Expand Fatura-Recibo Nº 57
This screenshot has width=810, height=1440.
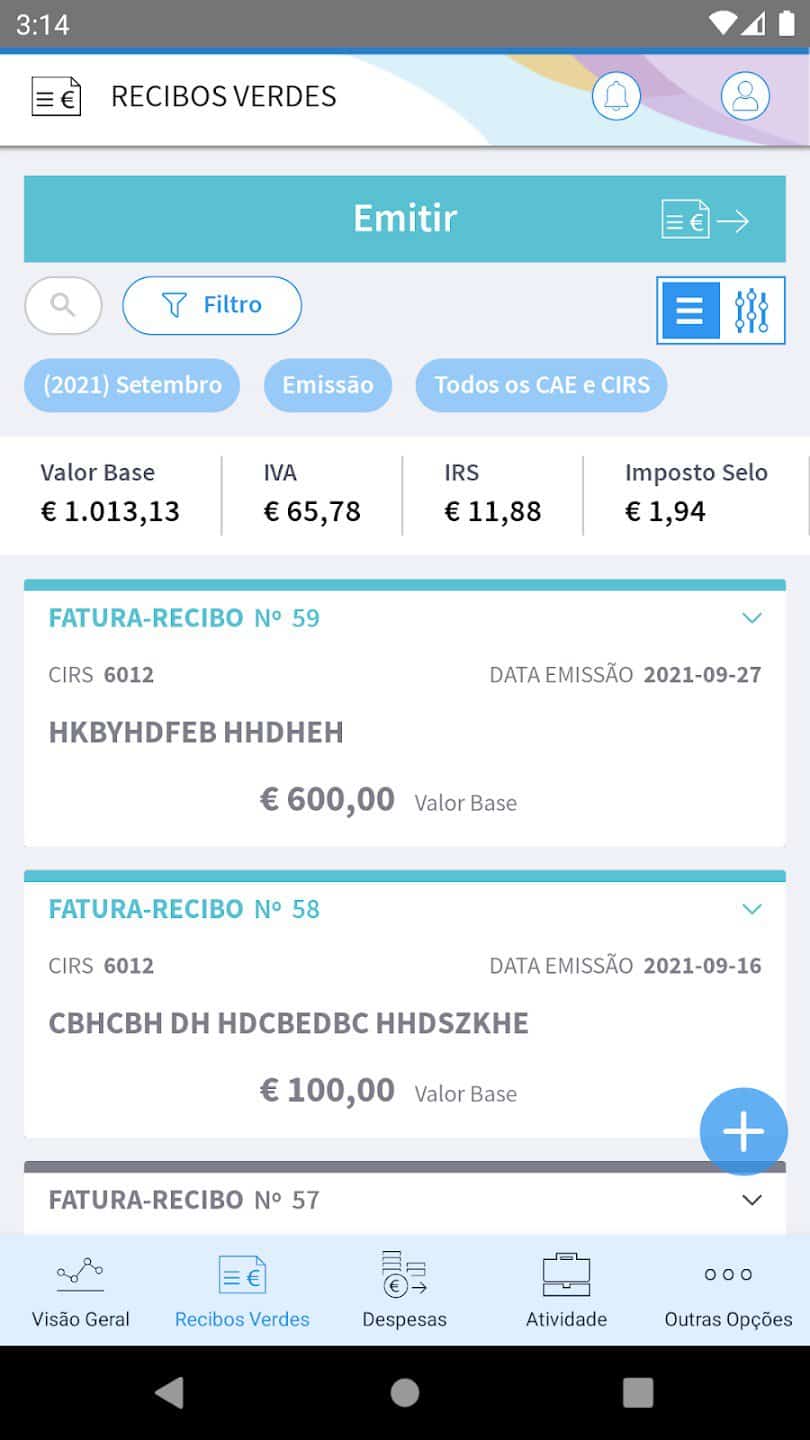point(752,1200)
